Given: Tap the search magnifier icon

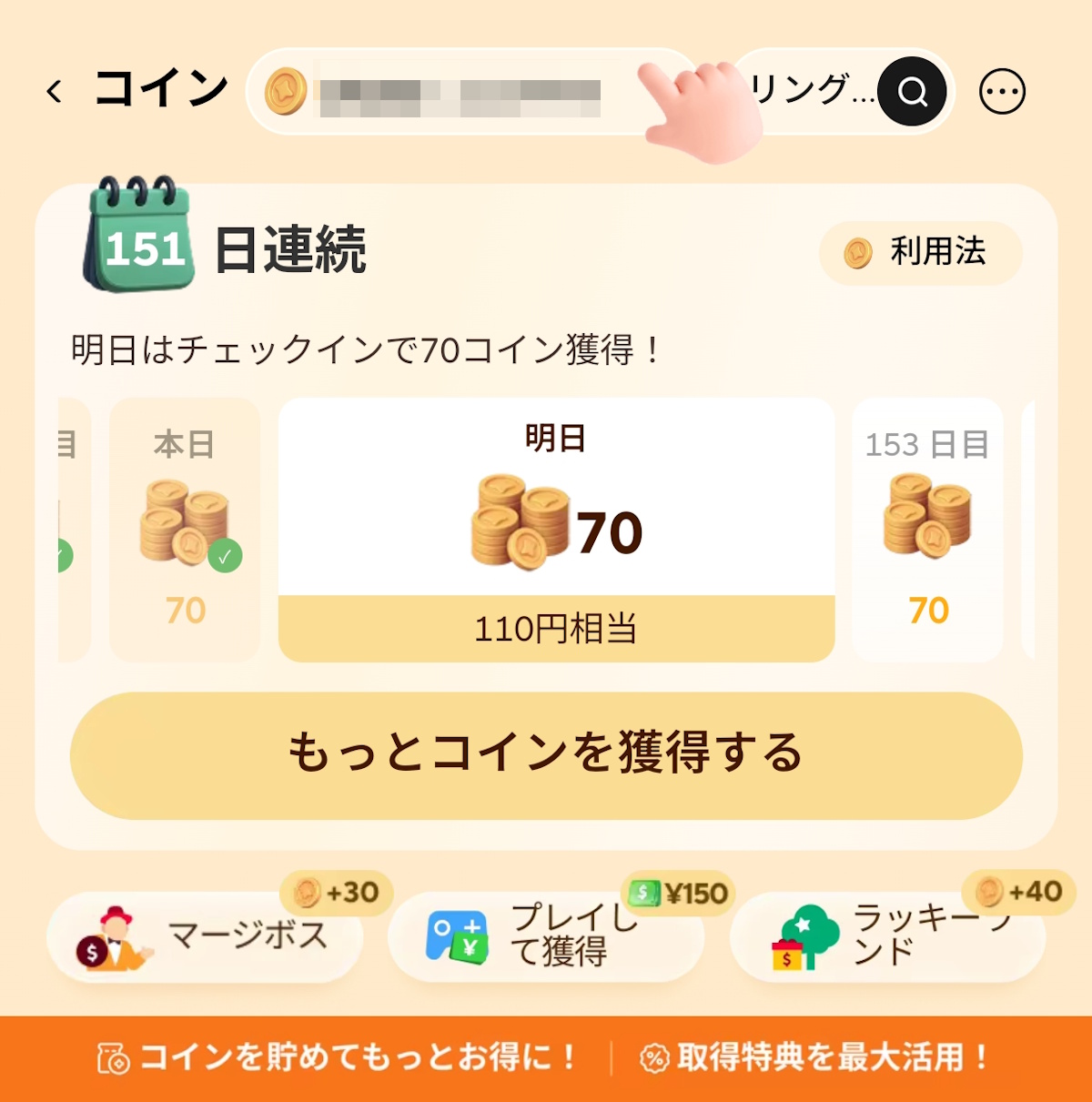Looking at the screenshot, I should (911, 91).
